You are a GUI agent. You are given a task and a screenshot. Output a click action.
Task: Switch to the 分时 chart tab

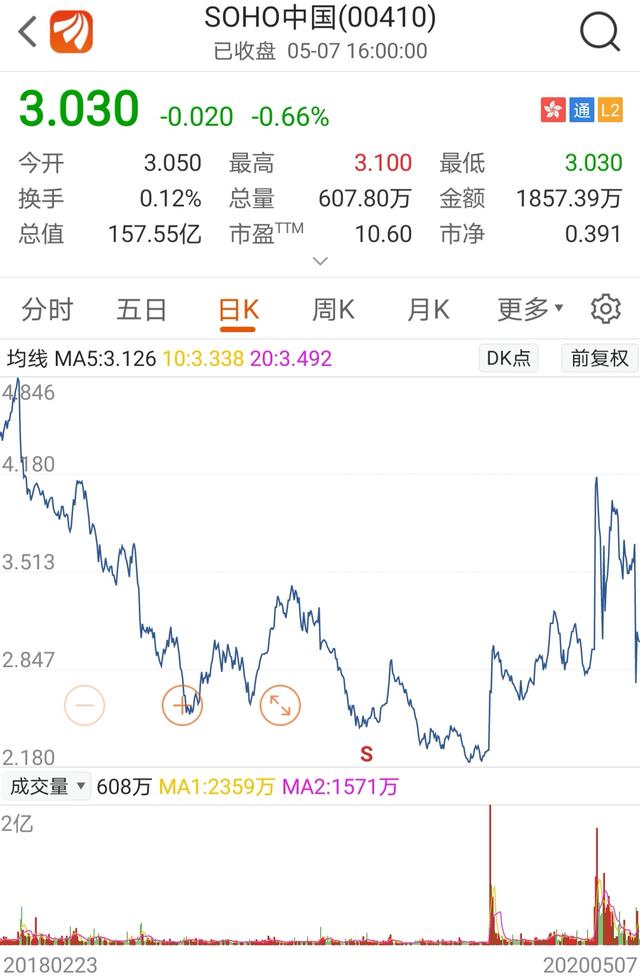[x=47, y=310]
